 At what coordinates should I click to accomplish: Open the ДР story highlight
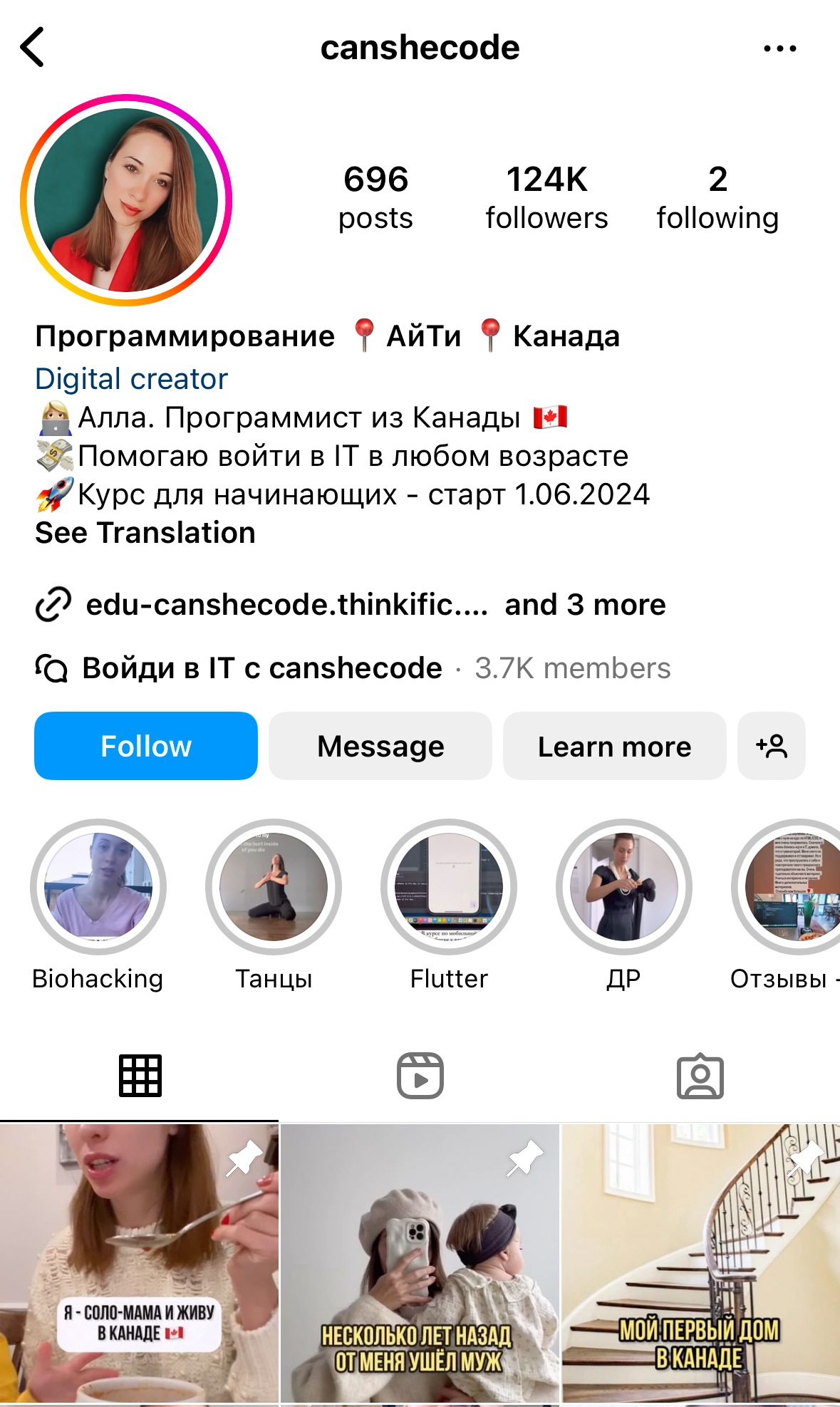pyautogui.click(x=624, y=887)
